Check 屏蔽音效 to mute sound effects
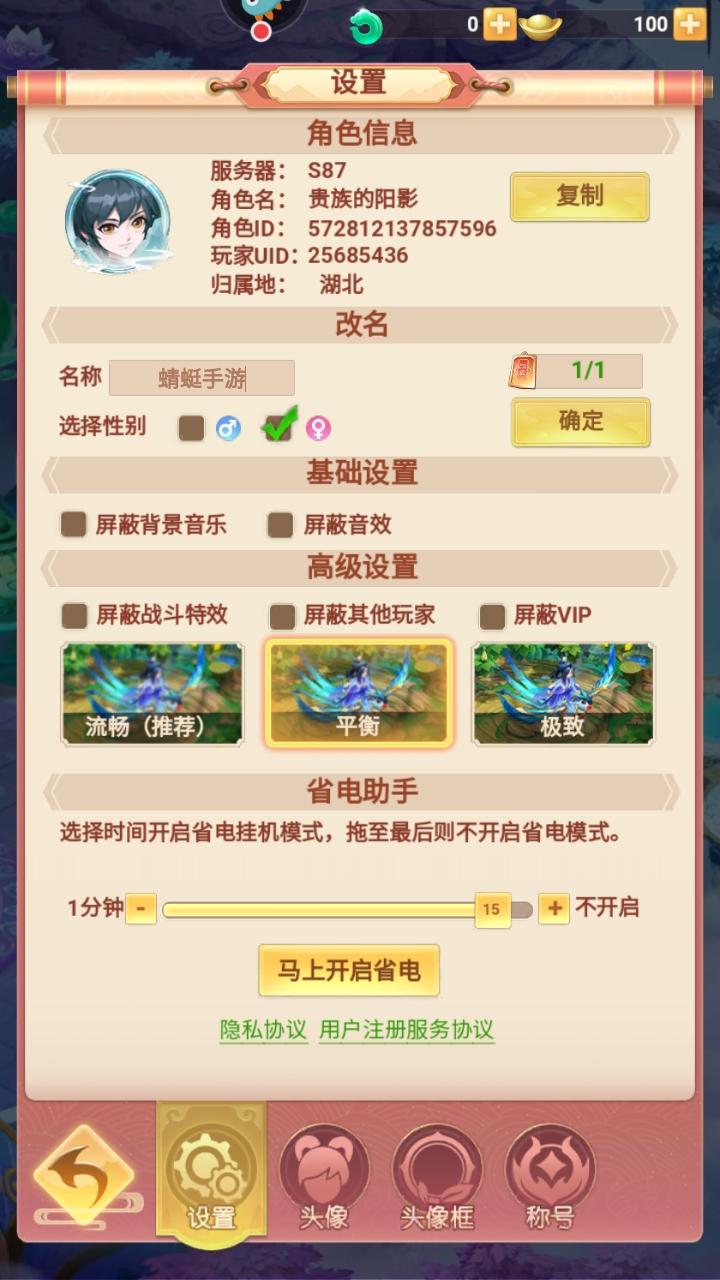The height and width of the screenshot is (1280, 720). (x=281, y=524)
